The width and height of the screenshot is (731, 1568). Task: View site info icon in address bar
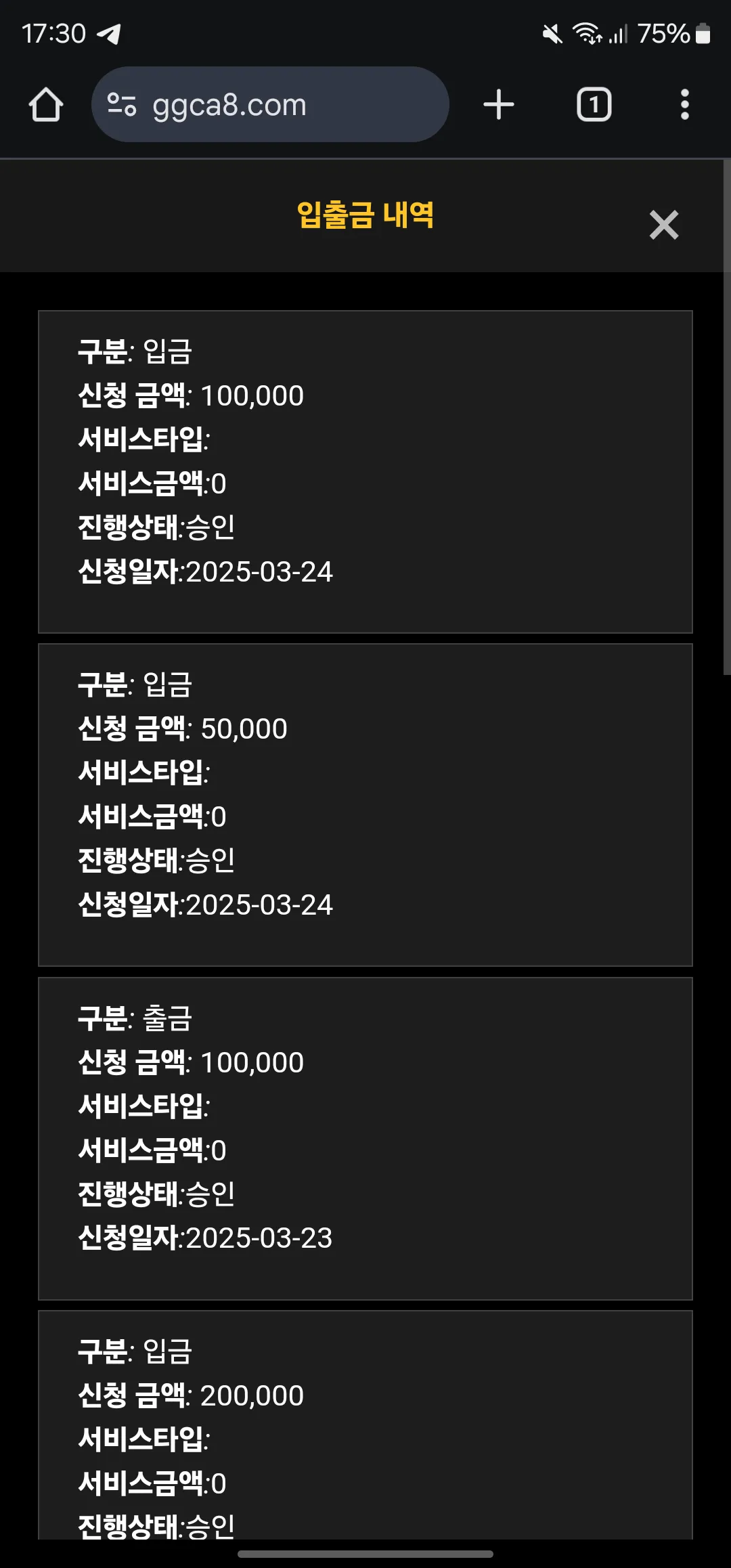122,105
